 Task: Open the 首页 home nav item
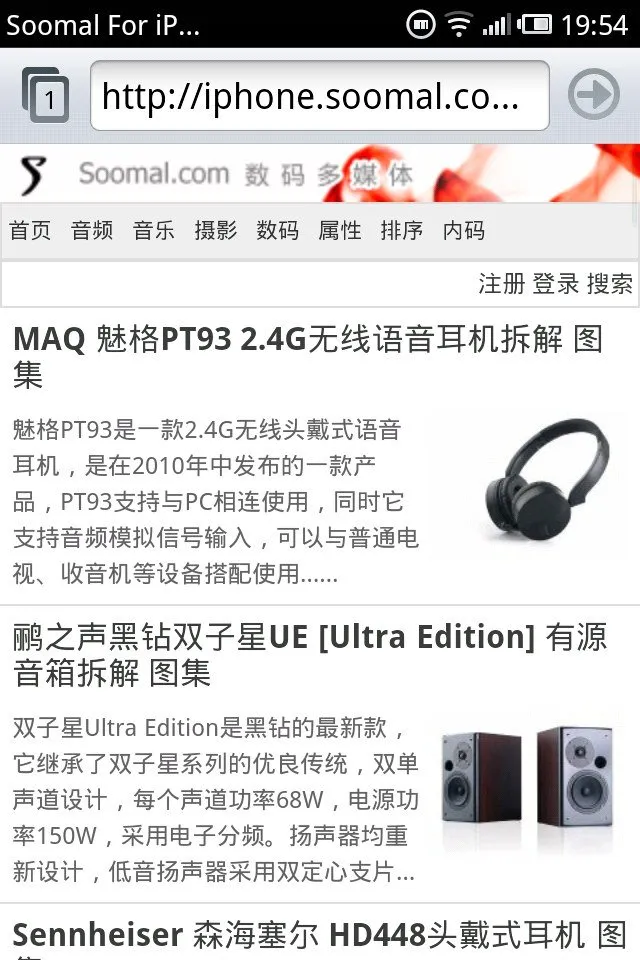[x=30, y=231]
